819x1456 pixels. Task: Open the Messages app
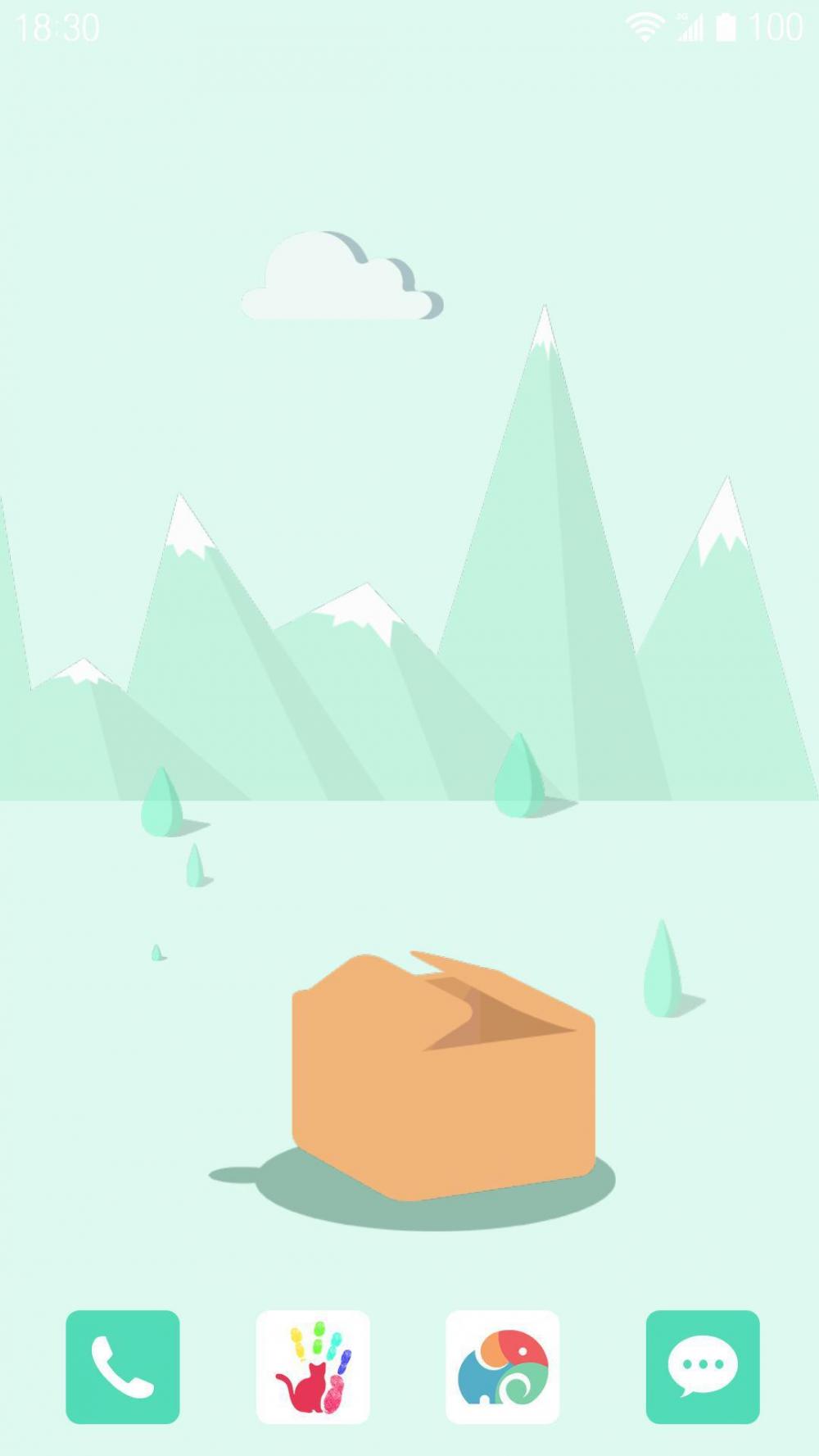tap(703, 1367)
